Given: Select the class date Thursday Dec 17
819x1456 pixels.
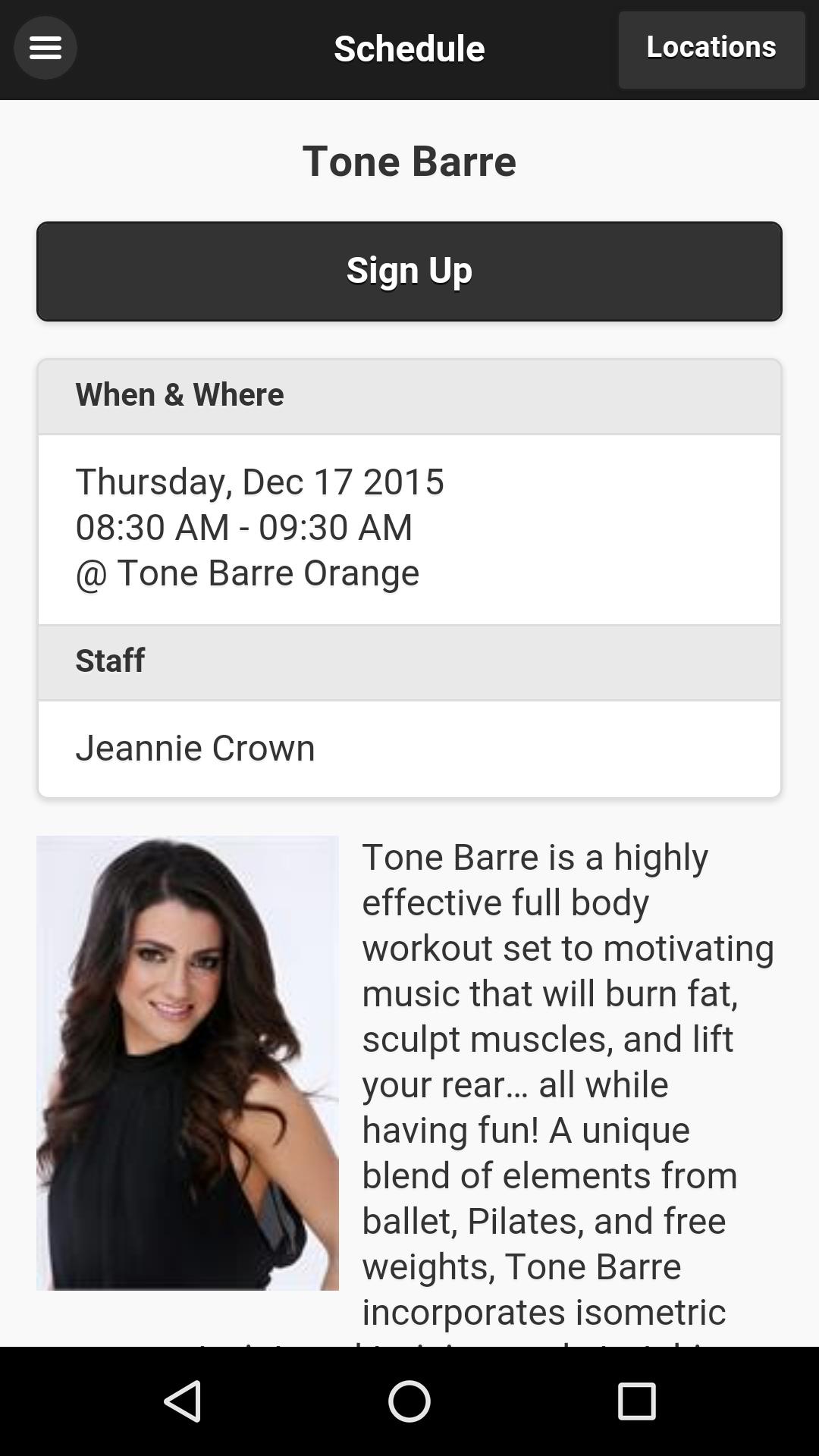Looking at the screenshot, I should pos(261,482).
